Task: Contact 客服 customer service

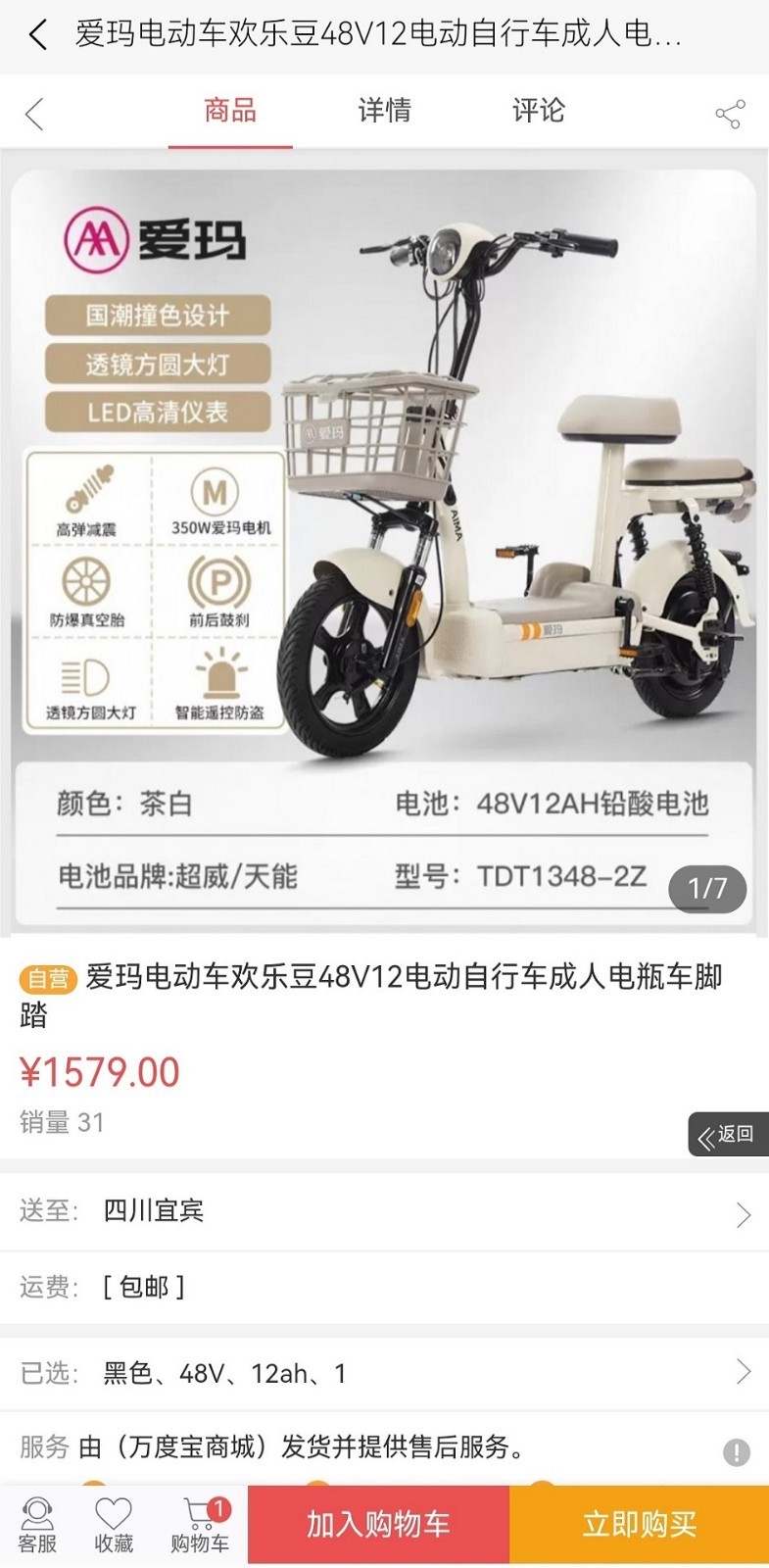Action: tap(37, 1526)
